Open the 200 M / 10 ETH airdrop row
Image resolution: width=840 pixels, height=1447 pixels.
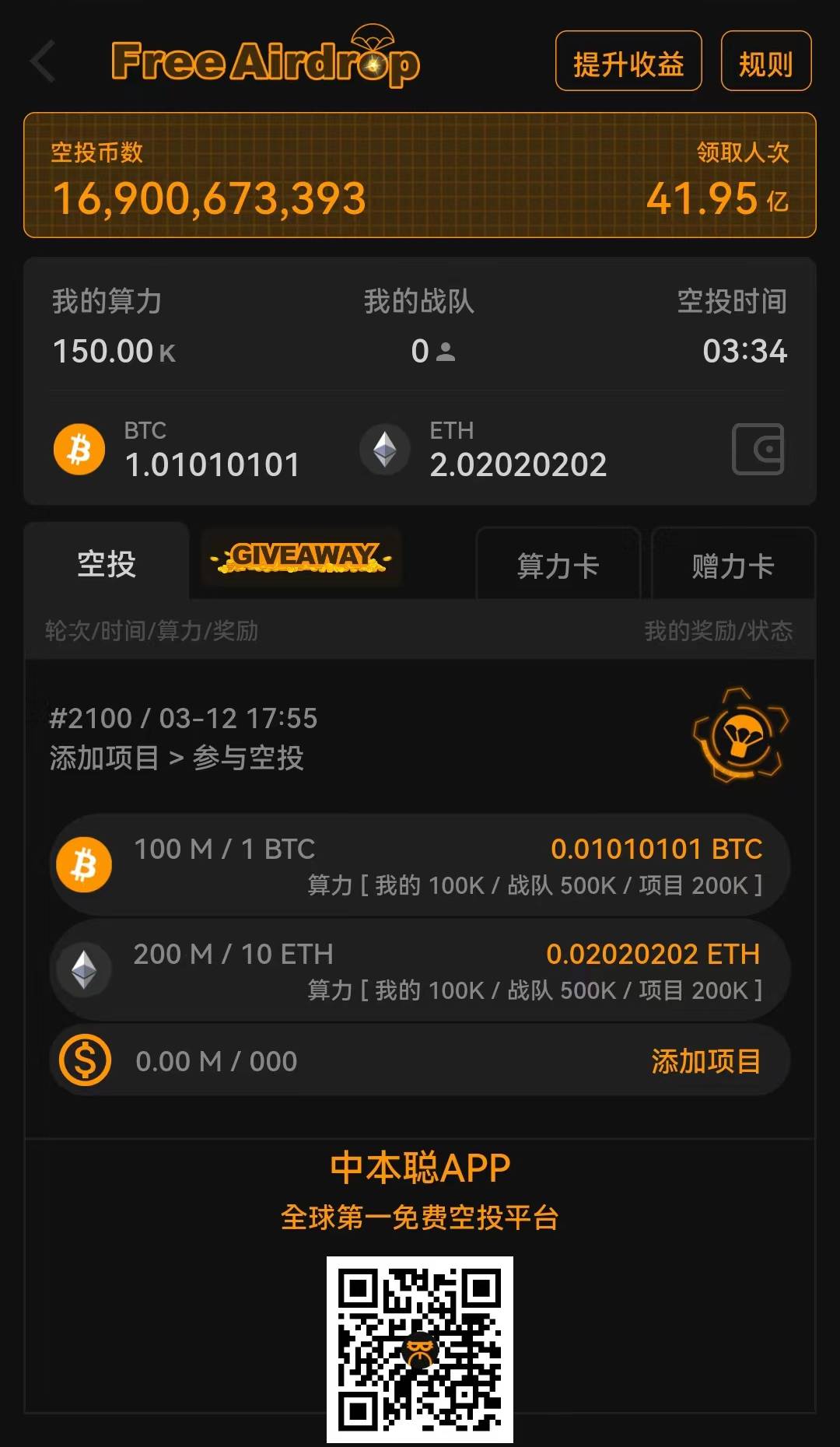[x=420, y=970]
